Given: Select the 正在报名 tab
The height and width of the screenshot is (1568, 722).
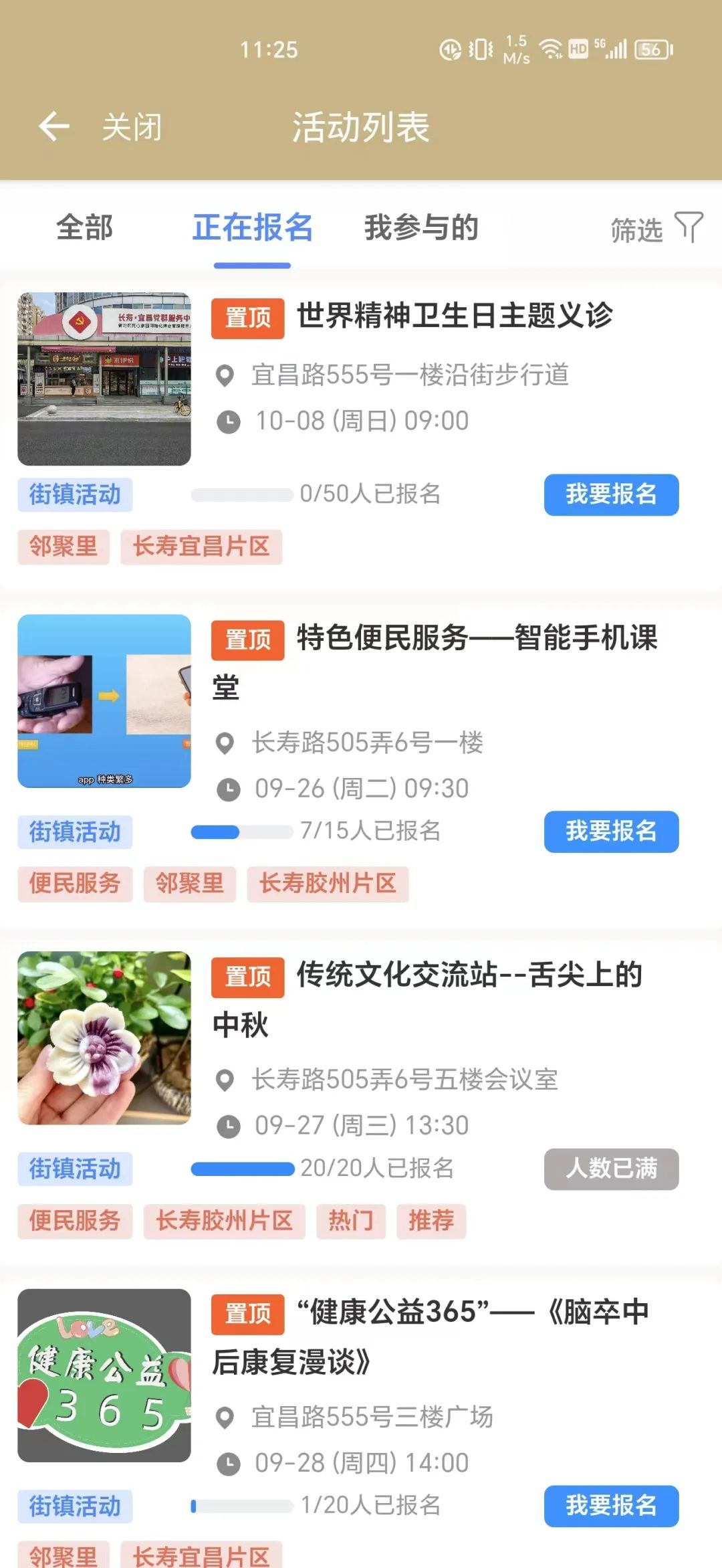Looking at the screenshot, I should click(x=252, y=227).
